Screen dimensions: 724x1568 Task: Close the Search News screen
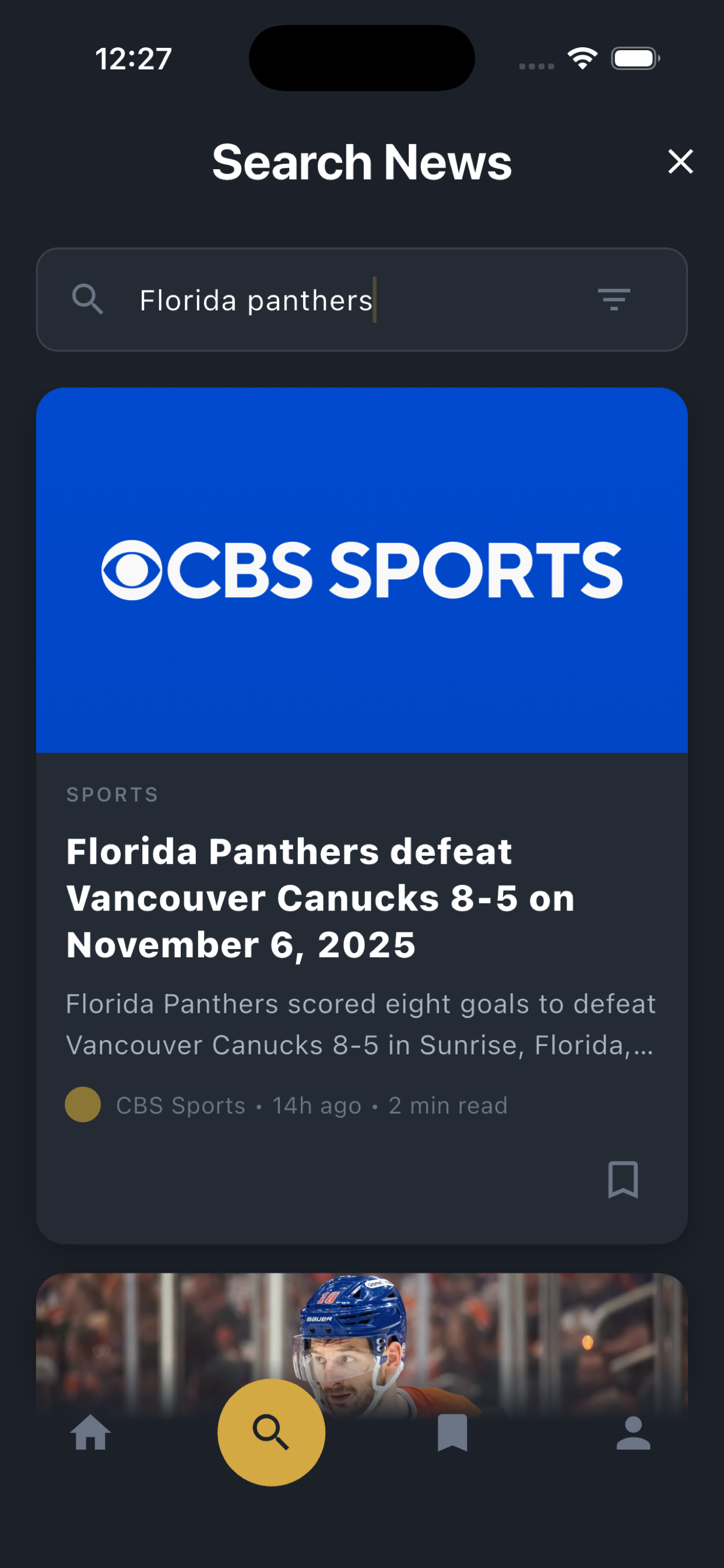pyautogui.click(x=680, y=162)
